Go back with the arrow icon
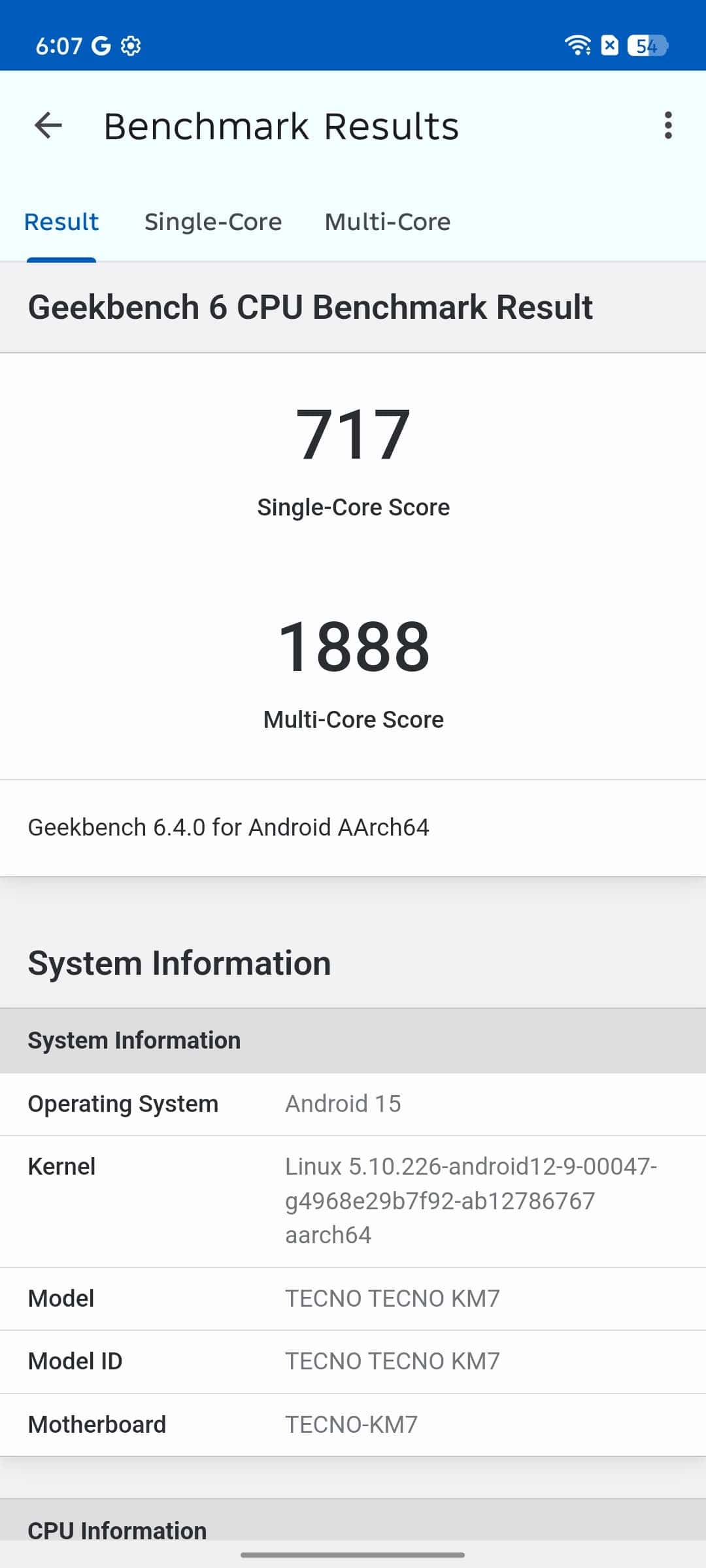 pos(48,125)
